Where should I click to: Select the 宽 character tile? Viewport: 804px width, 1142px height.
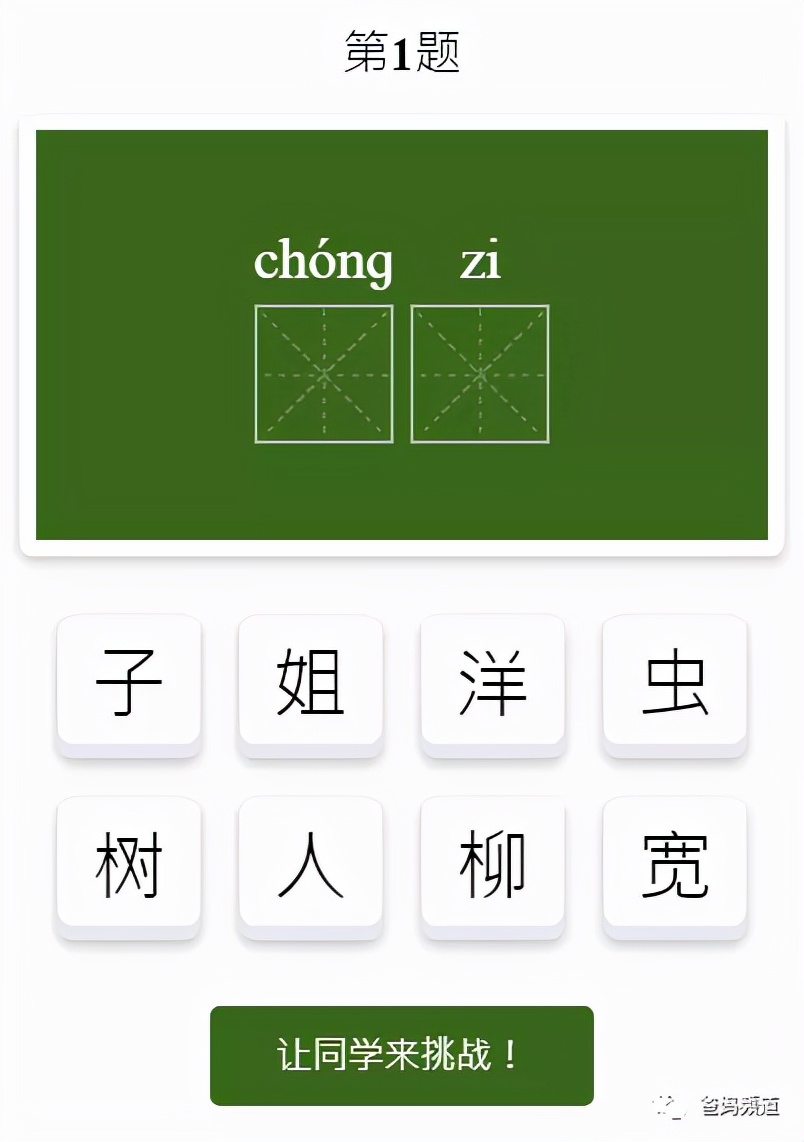click(x=675, y=865)
